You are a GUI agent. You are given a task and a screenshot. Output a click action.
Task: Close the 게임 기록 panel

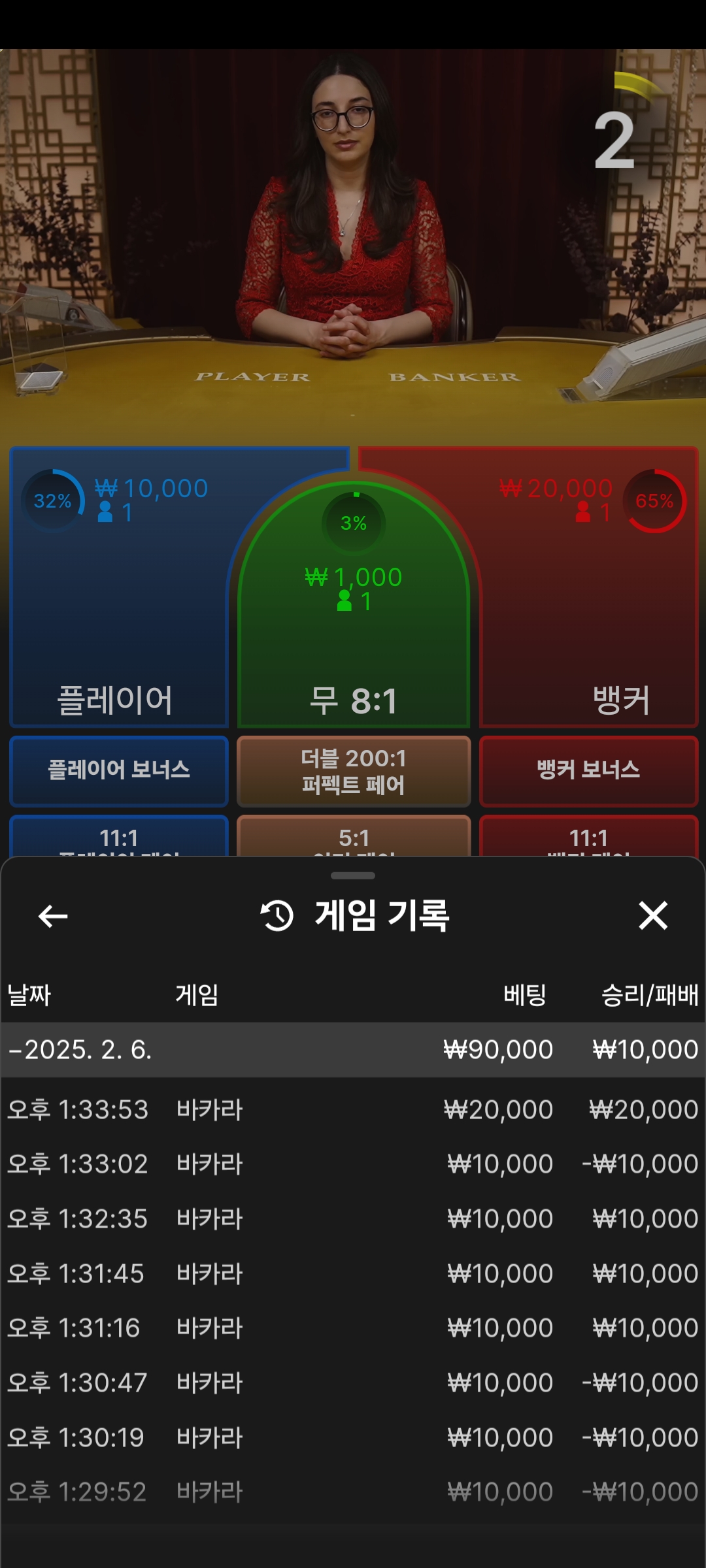point(653,915)
